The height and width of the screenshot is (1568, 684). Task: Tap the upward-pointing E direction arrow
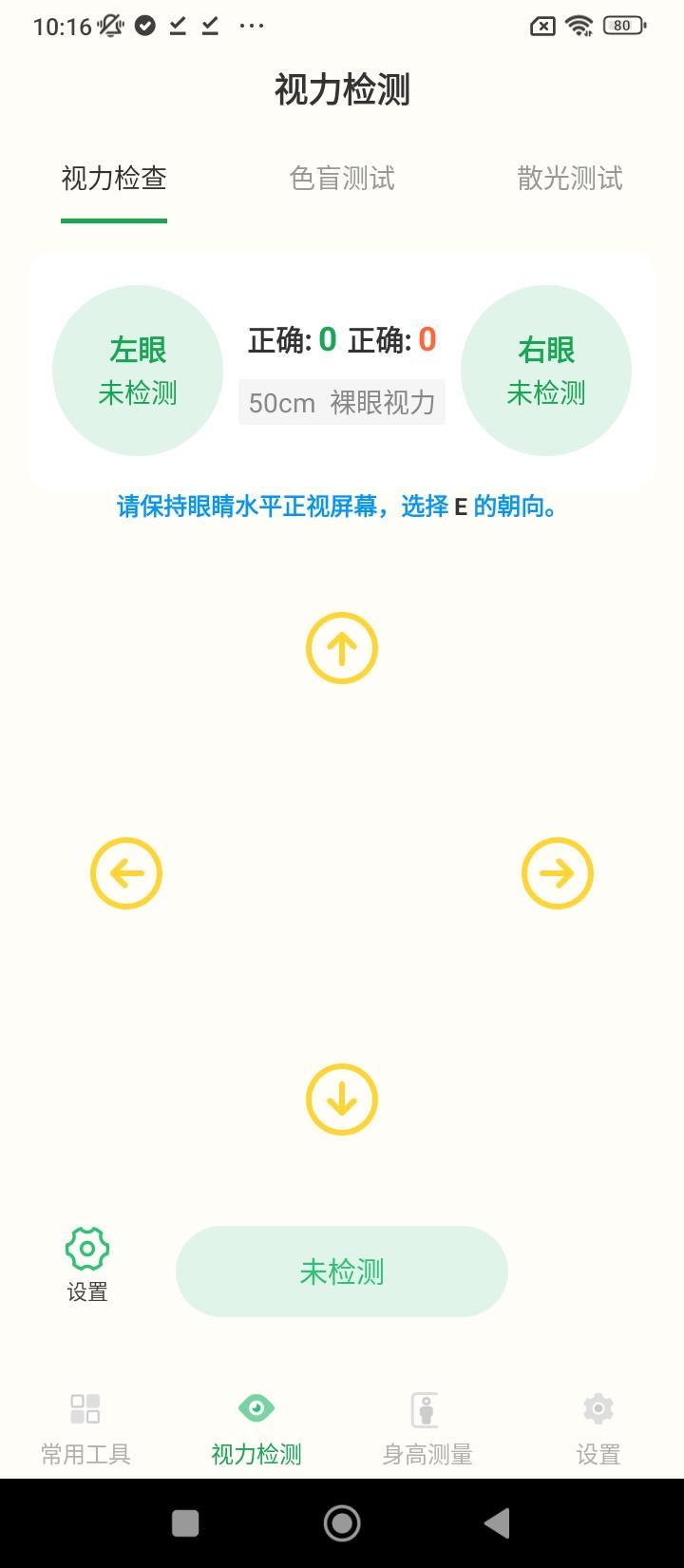[x=342, y=647]
